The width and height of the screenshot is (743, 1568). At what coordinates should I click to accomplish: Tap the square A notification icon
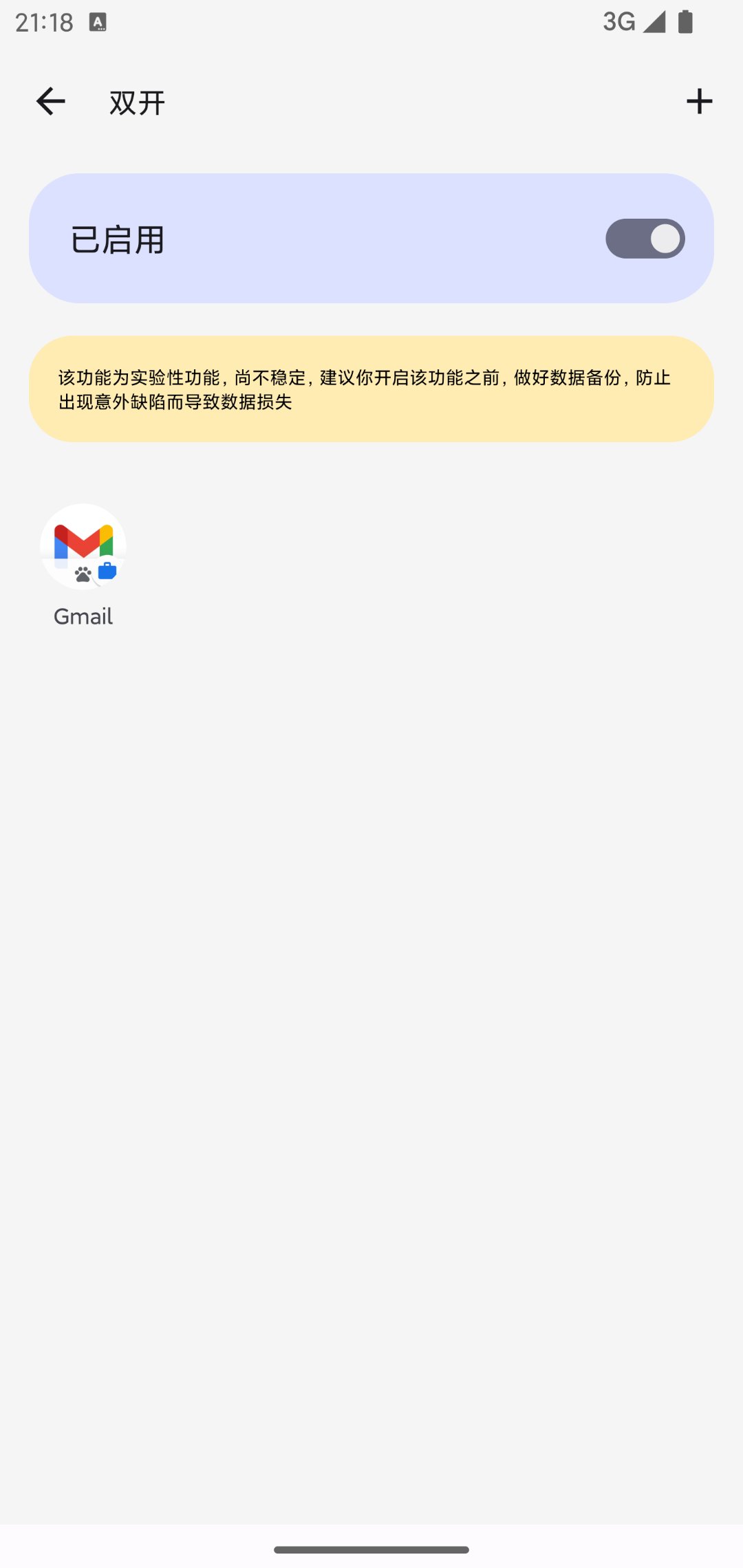[98, 21]
